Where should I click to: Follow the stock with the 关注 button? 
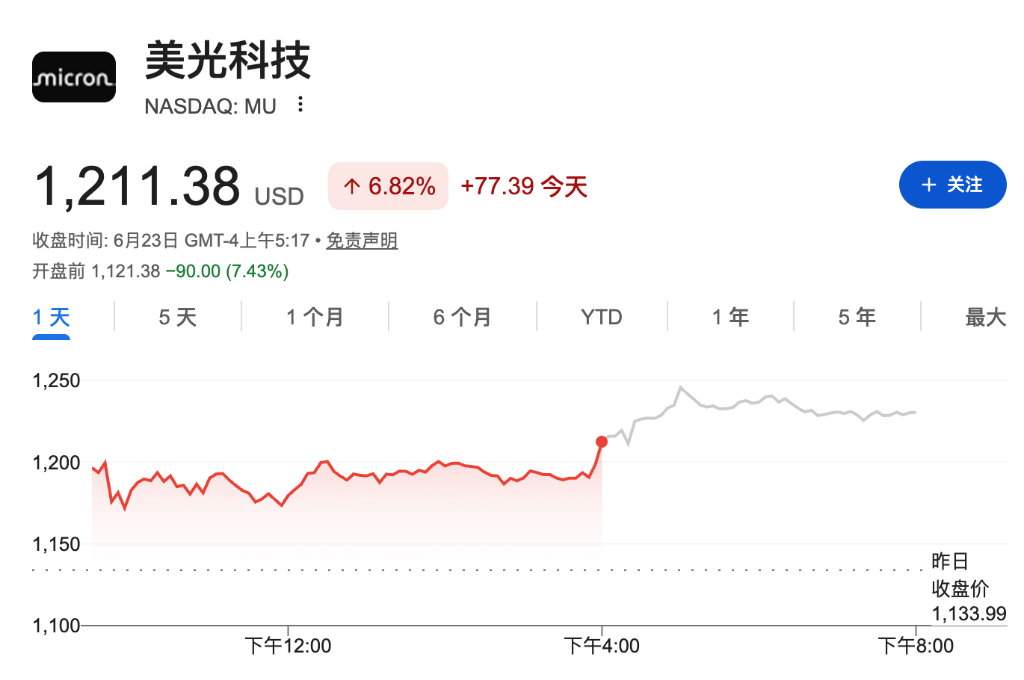point(952,185)
